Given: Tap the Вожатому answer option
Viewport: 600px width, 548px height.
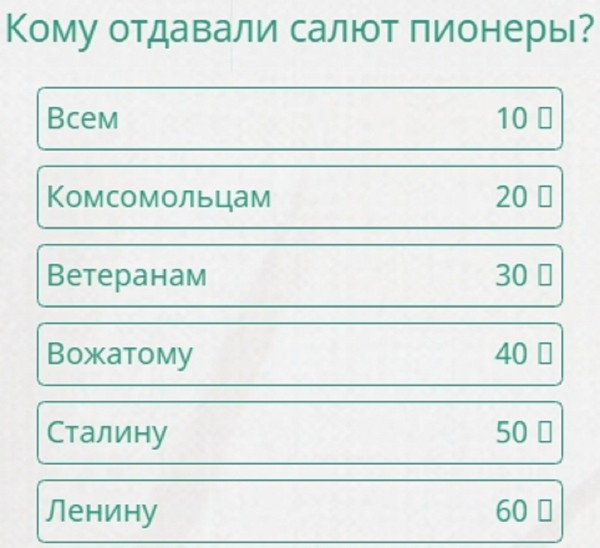Looking at the screenshot, I should (299, 354).
